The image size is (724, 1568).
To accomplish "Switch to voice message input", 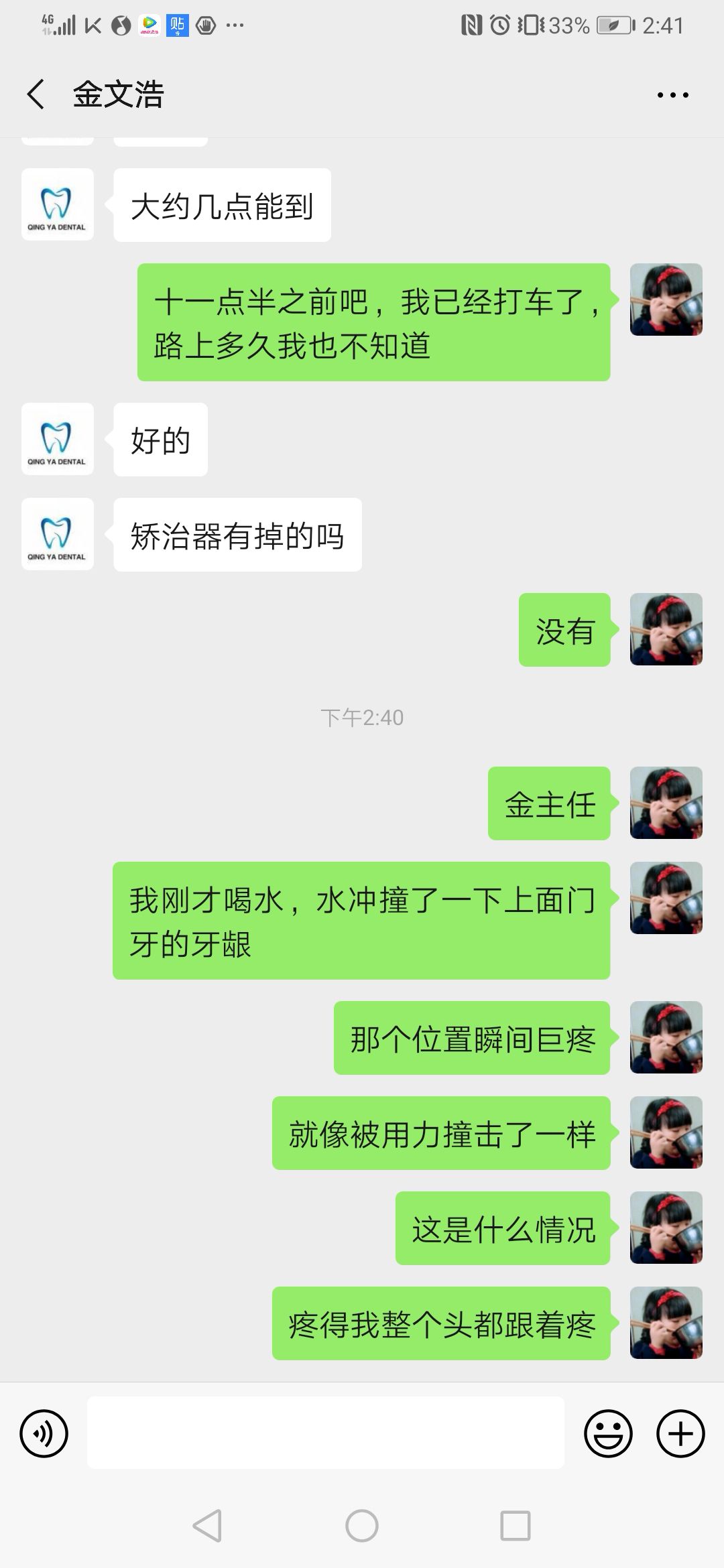I will click(x=44, y=1433).
